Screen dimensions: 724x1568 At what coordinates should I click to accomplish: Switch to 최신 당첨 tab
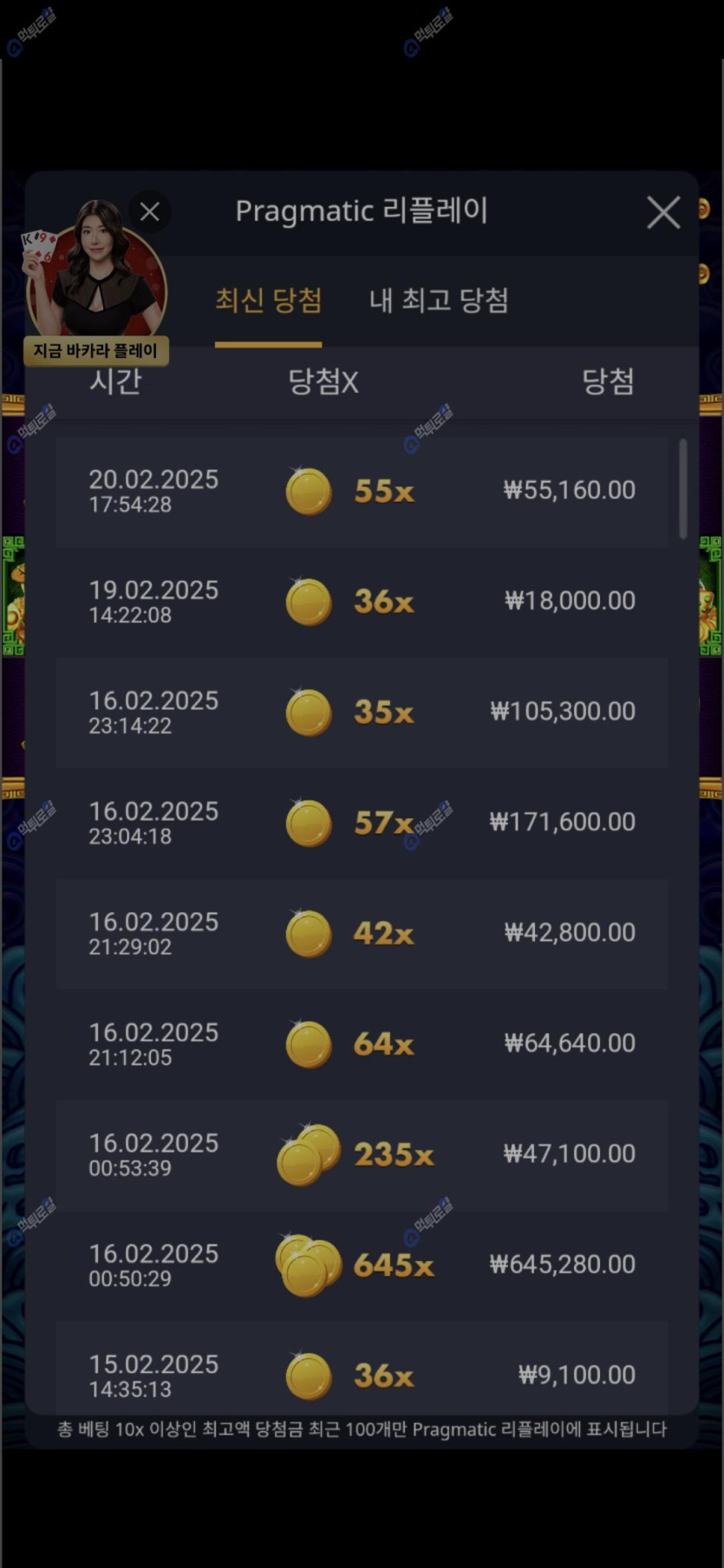(x=268, y=301)
